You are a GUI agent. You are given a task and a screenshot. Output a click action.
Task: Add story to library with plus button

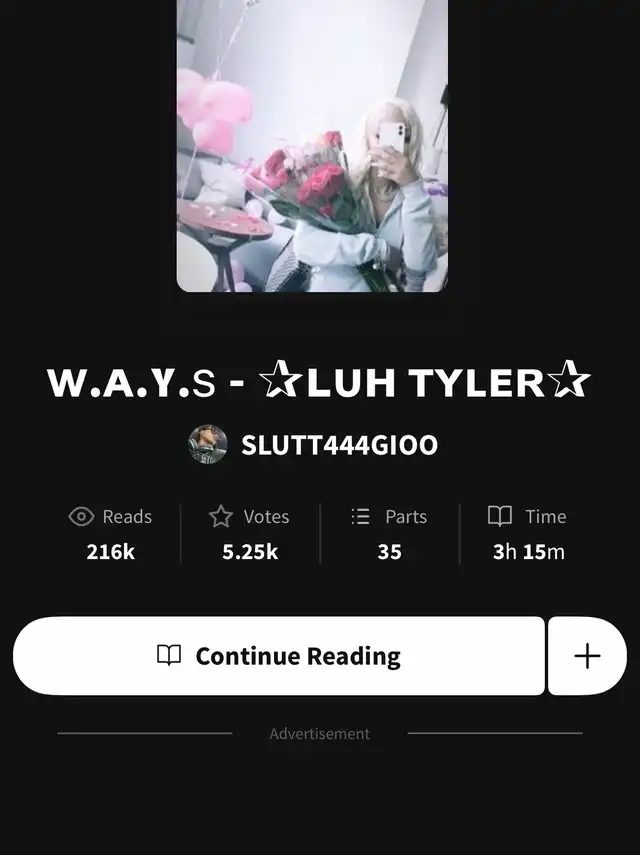coord(587,656)
